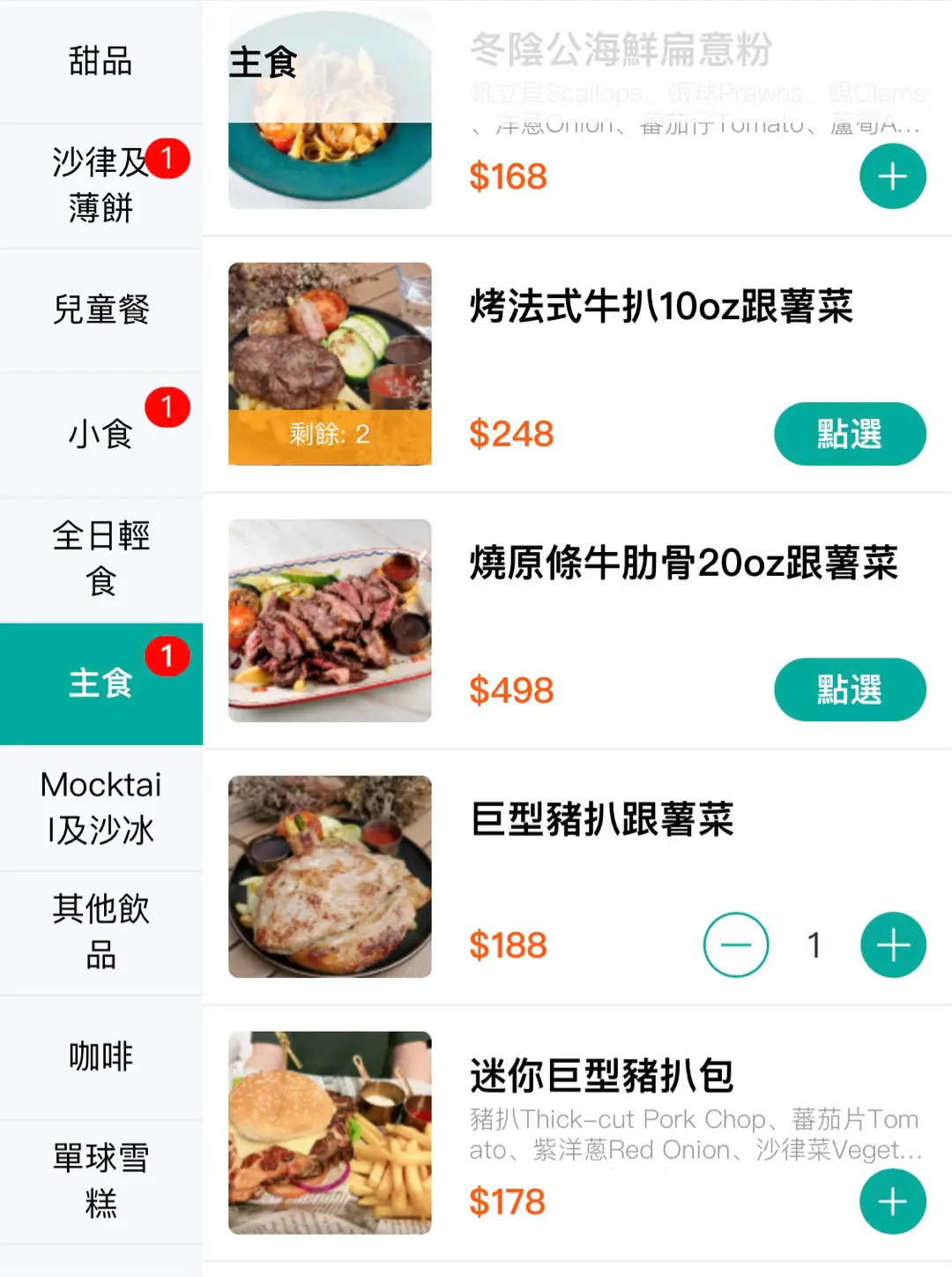Add 迷你巨型豬扒包 to the order
This screenshot has width=952, height=1277.
(x=892, y=1201)
